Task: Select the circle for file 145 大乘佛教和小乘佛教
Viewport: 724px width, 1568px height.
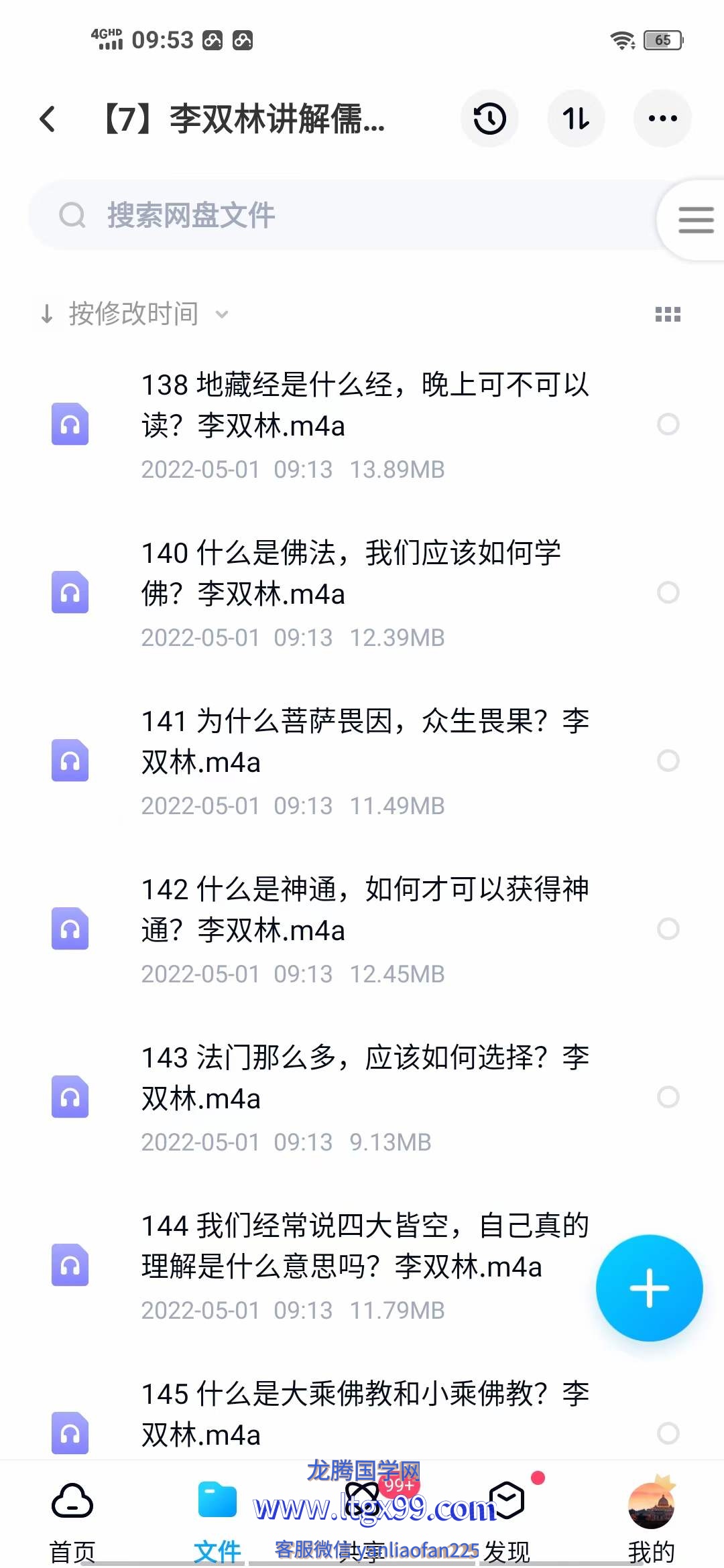Action: coord(668,1433)
